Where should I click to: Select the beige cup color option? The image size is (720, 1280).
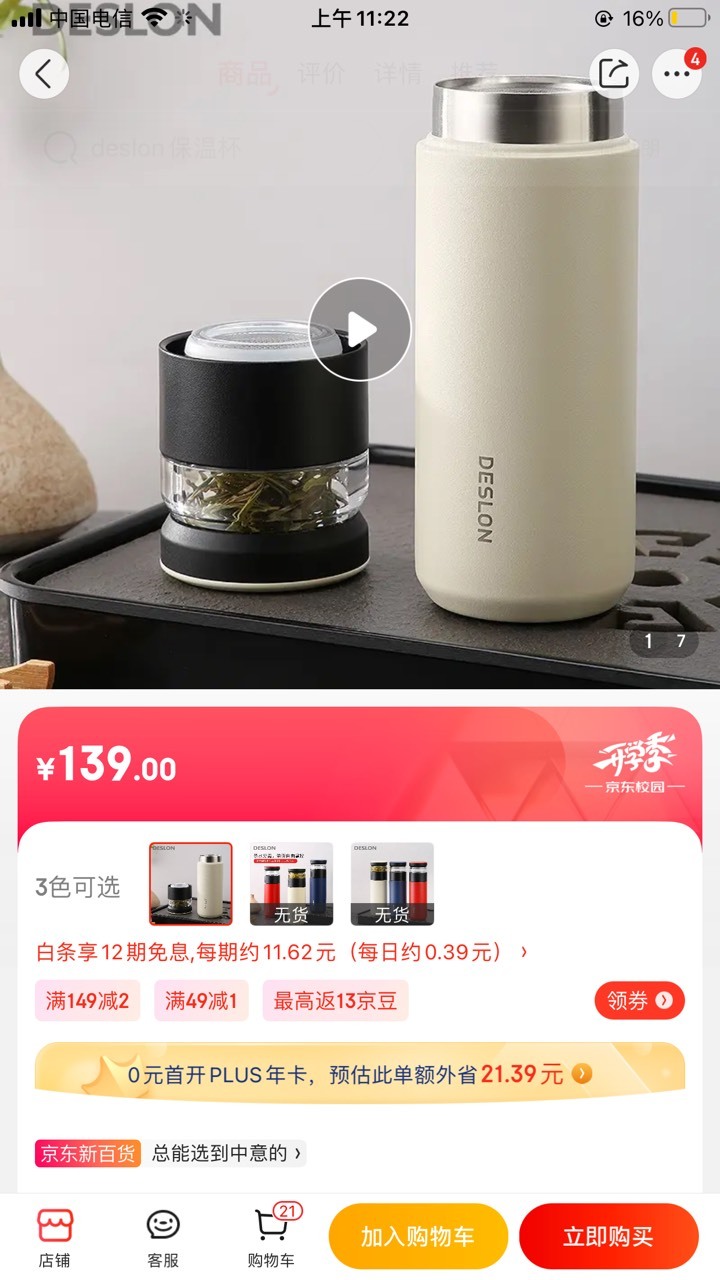[x=191, y=884]
